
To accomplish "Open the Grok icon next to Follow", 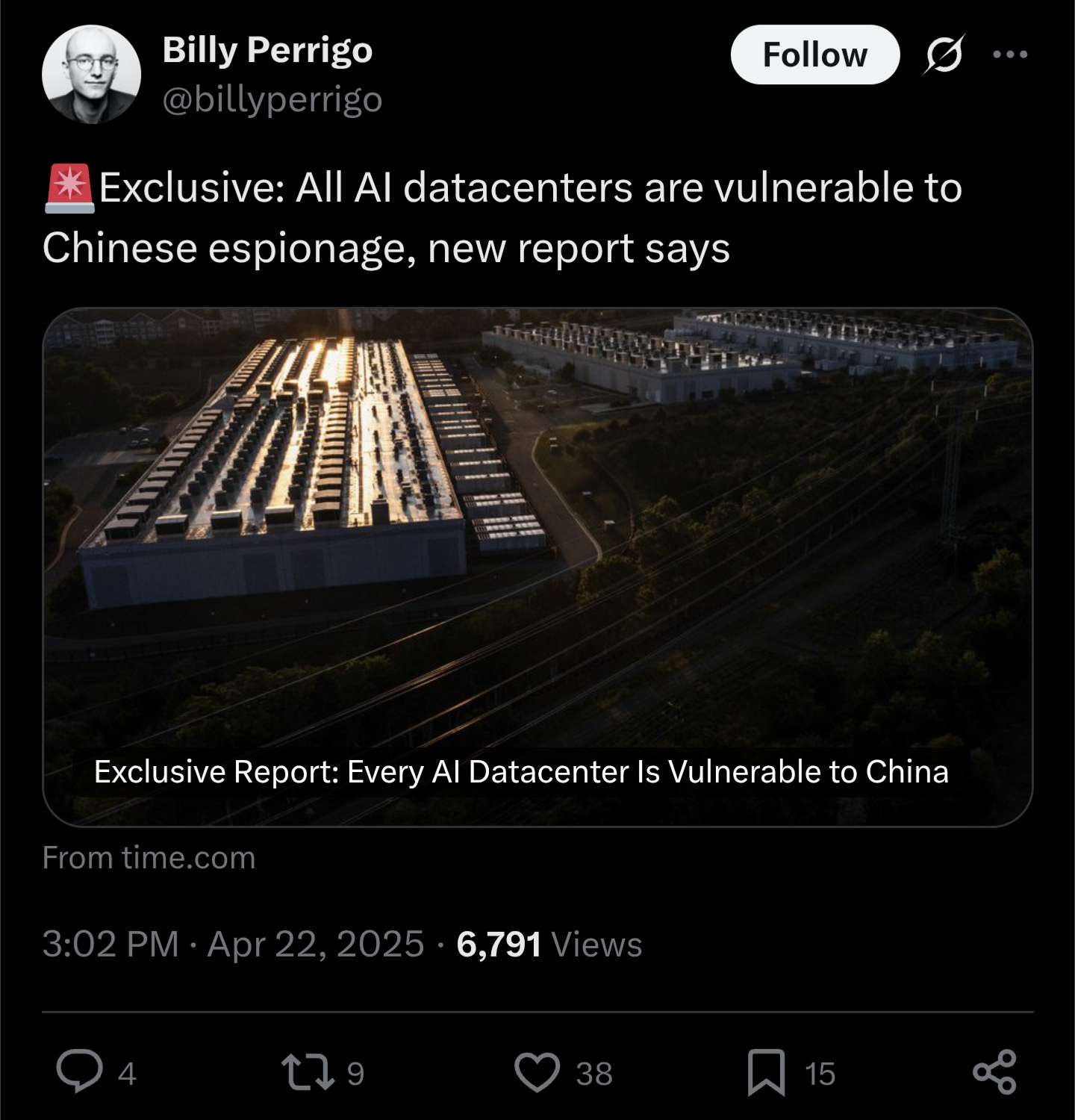I will tap(944, 55).
